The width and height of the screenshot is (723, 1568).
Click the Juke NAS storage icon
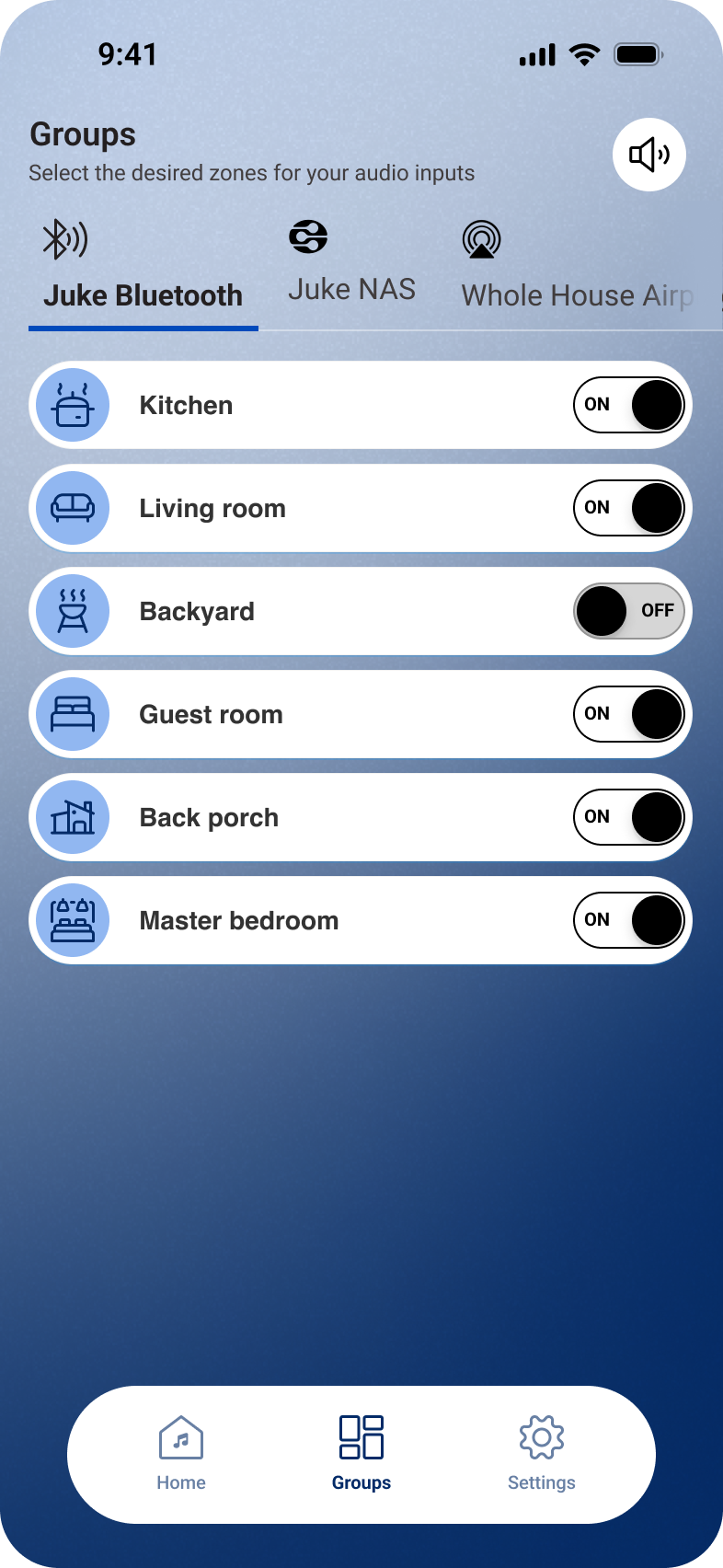click(307, 236)
